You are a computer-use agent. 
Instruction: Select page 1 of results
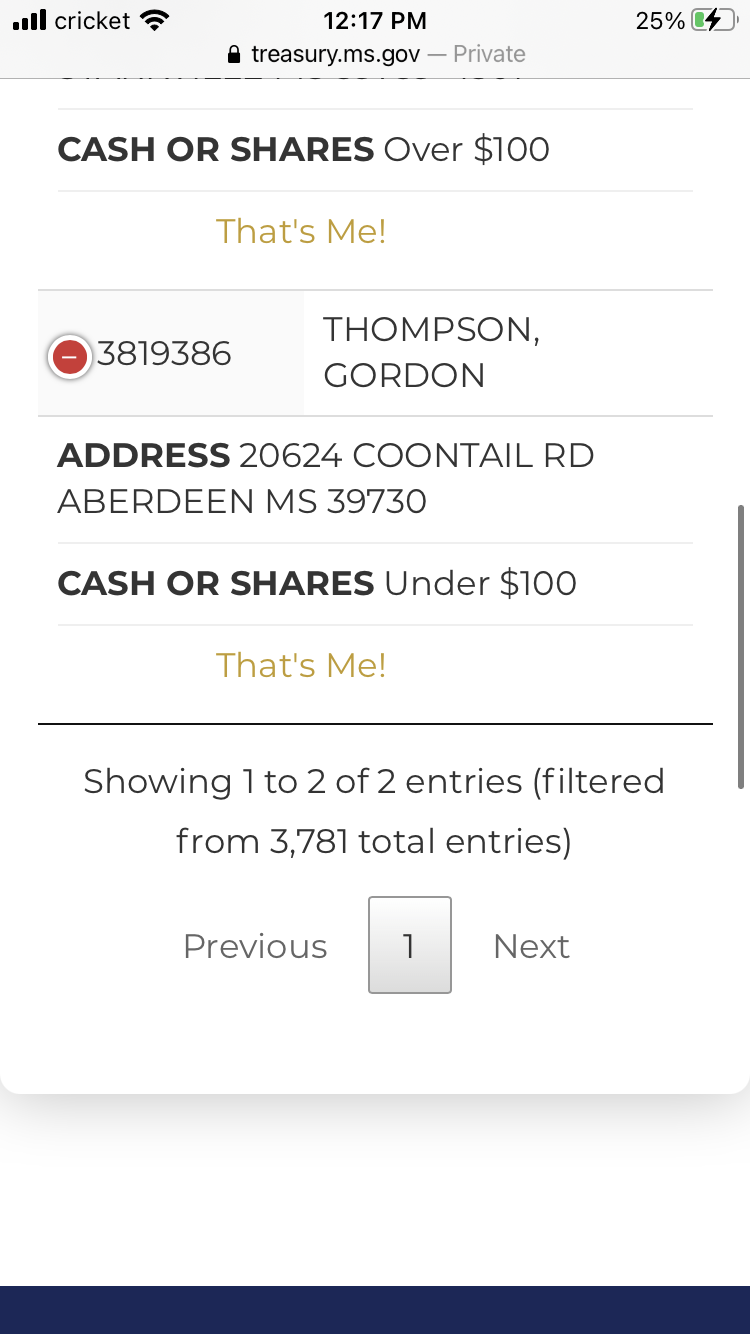(x=410, y=945)
